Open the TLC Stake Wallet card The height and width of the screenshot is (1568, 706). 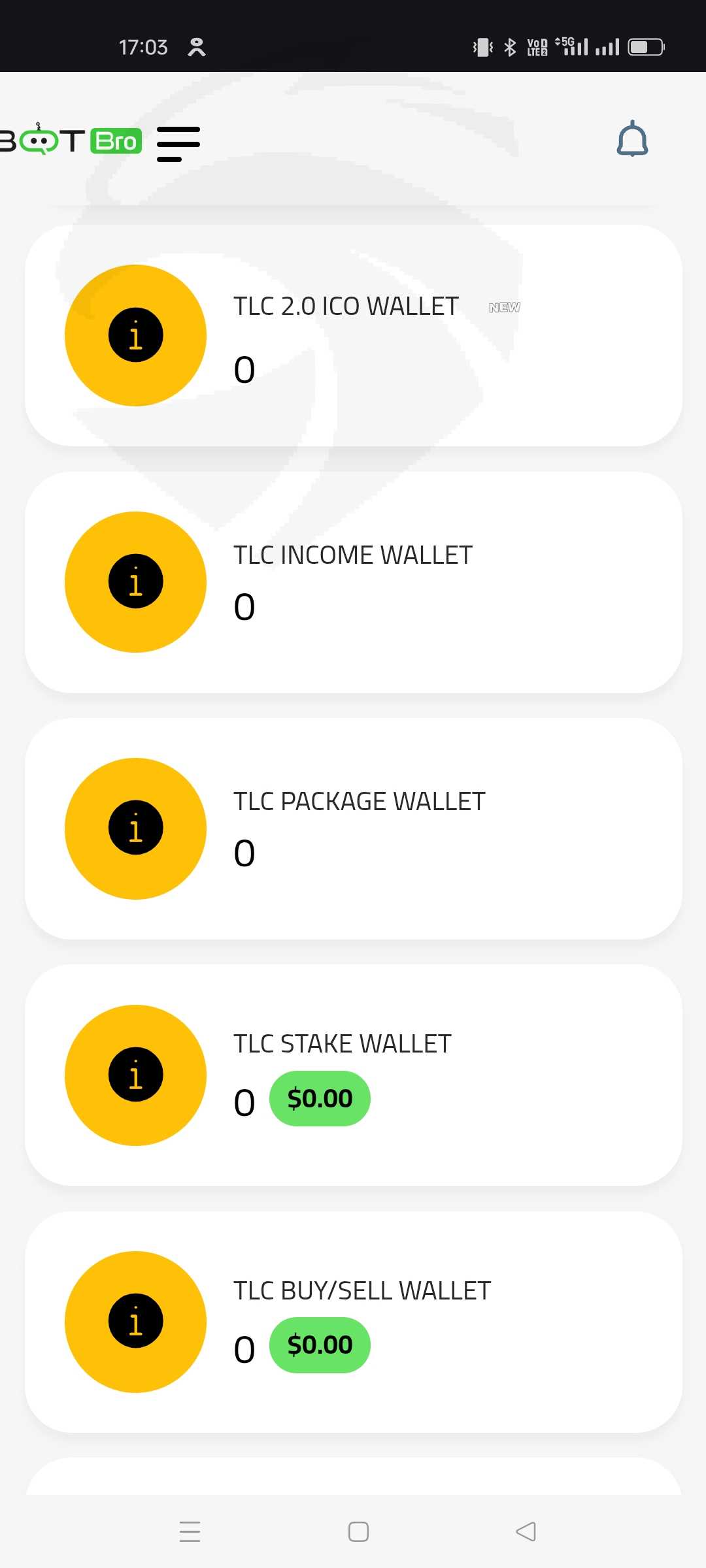[353, 1075]
